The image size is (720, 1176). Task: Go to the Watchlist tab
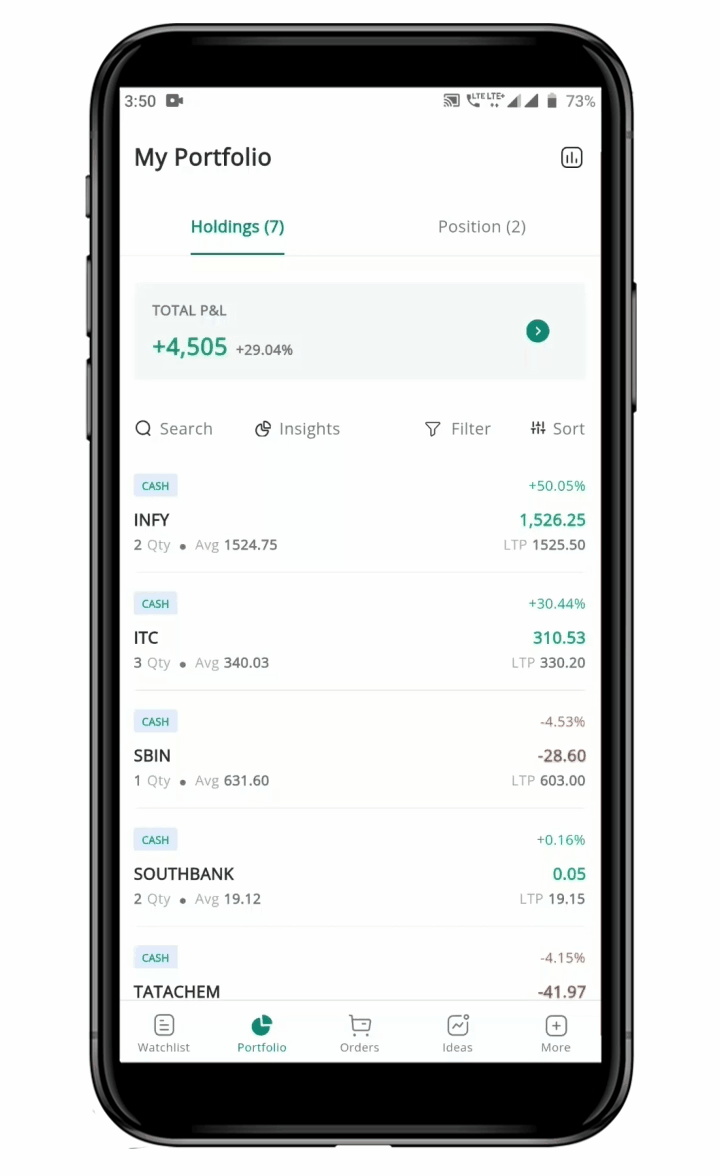point(164,1033)
